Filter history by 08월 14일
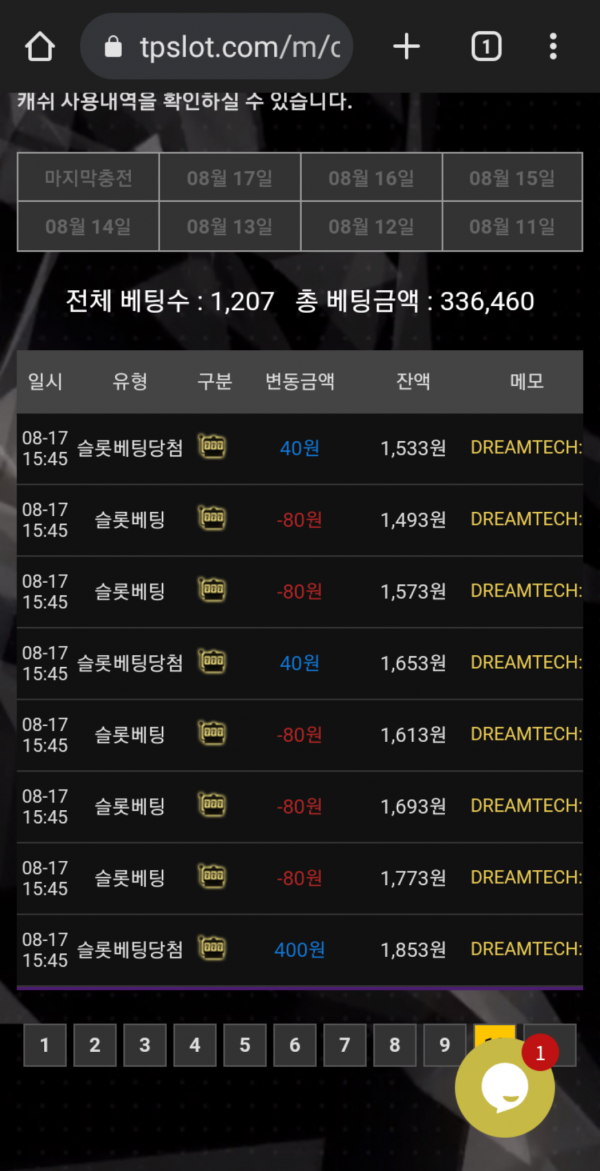 click(88, 226)
